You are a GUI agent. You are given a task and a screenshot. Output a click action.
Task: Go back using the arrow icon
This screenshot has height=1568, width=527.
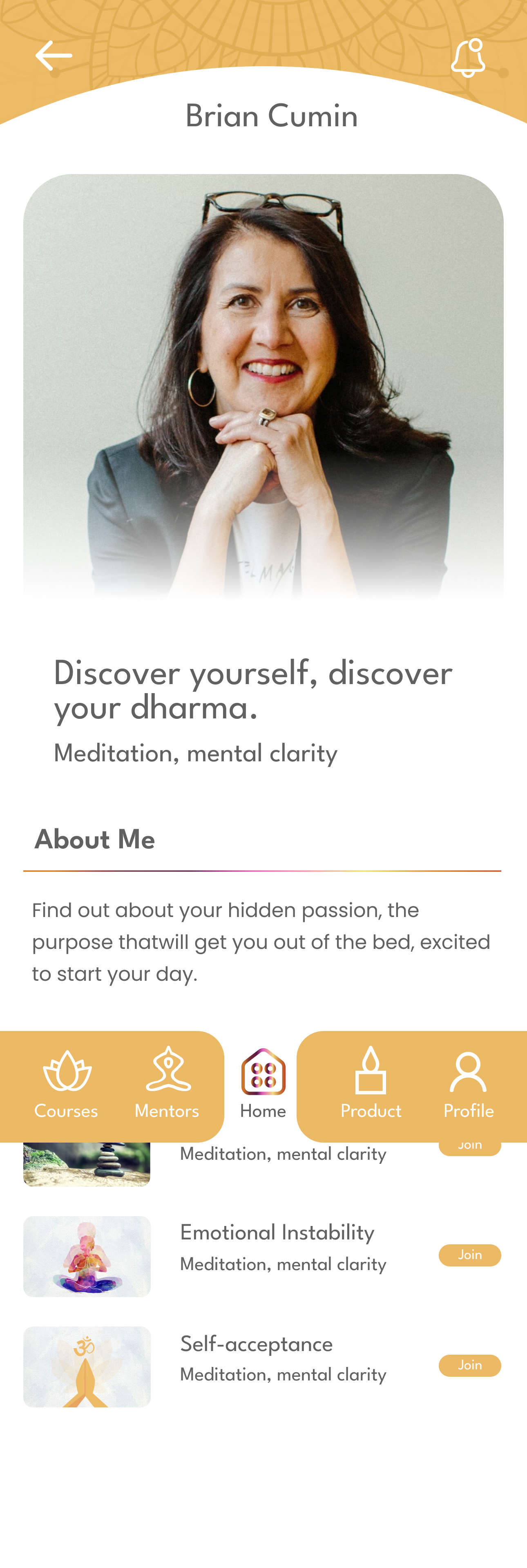[x=54, y=56]
